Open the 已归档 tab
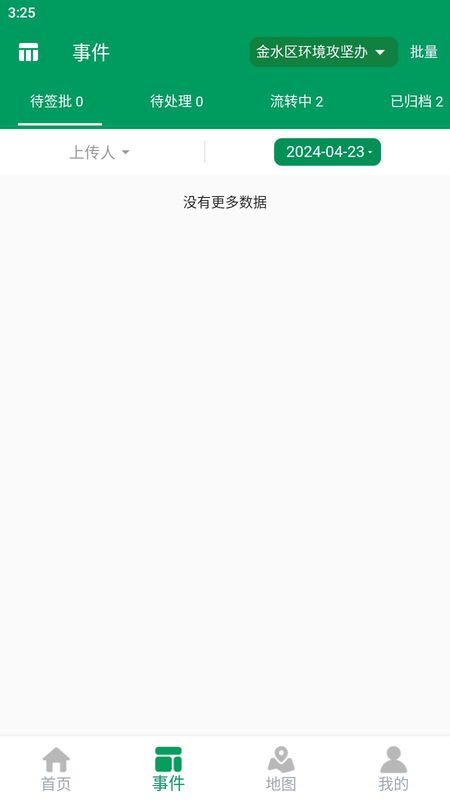The image size is (450, 800). [416, 102]
